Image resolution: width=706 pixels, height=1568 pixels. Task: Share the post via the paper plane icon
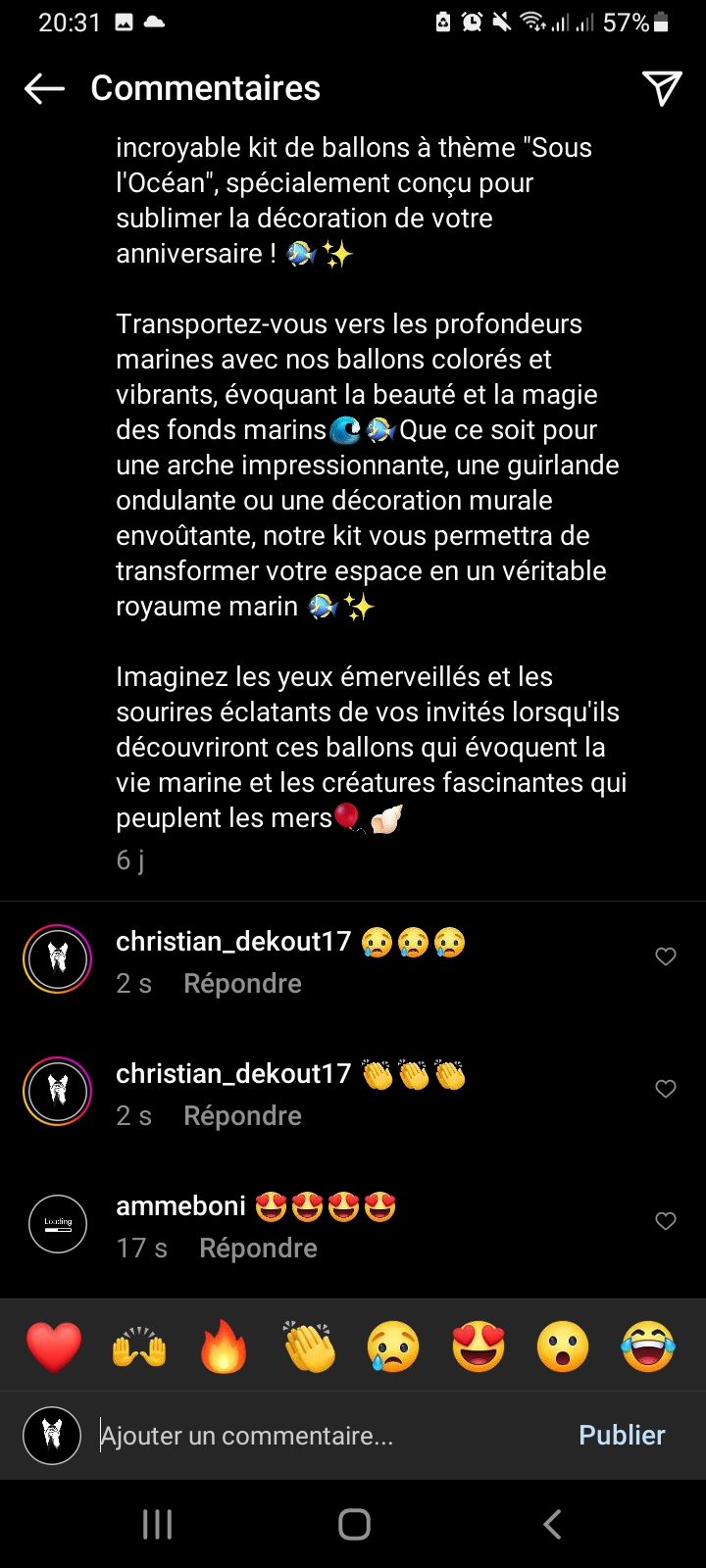pos(662,88)
